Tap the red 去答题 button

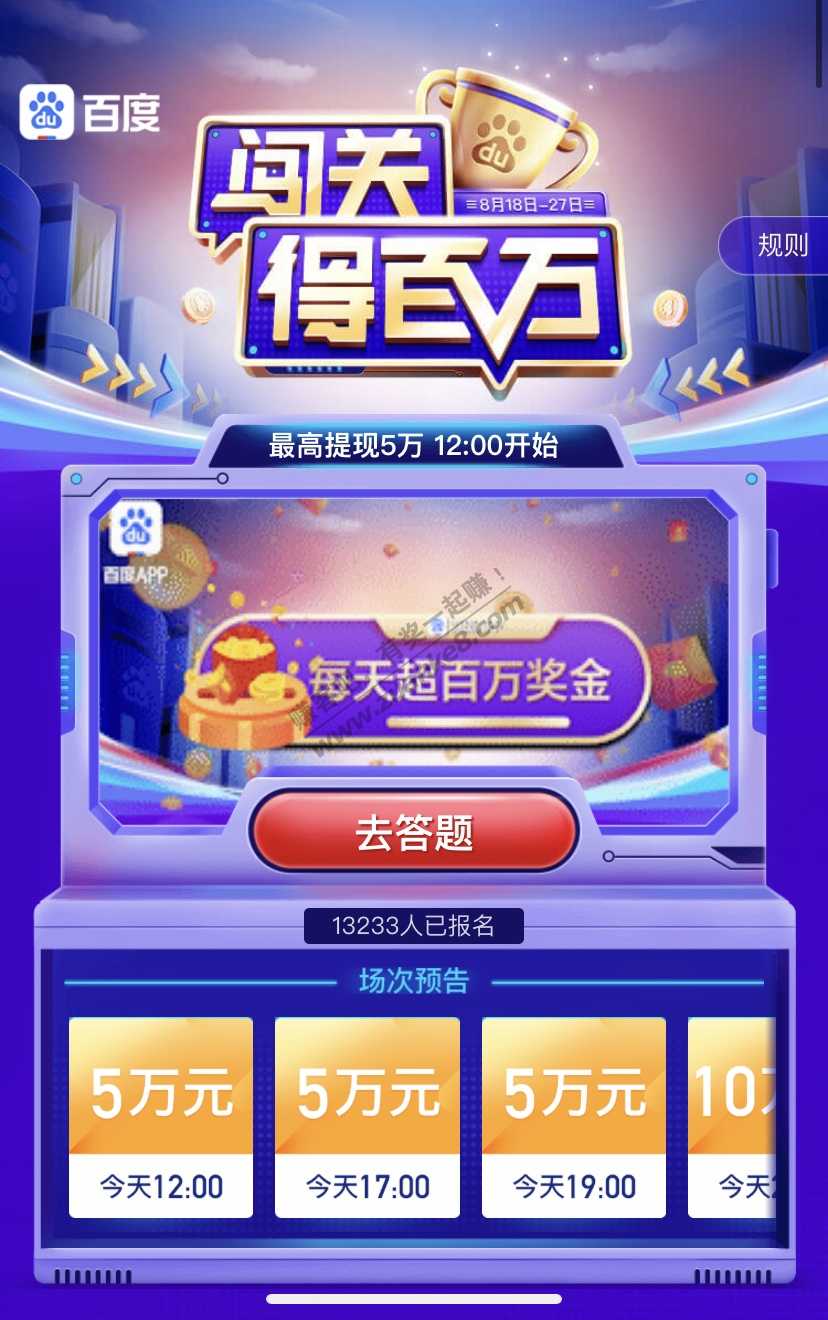tap(414, 832)
